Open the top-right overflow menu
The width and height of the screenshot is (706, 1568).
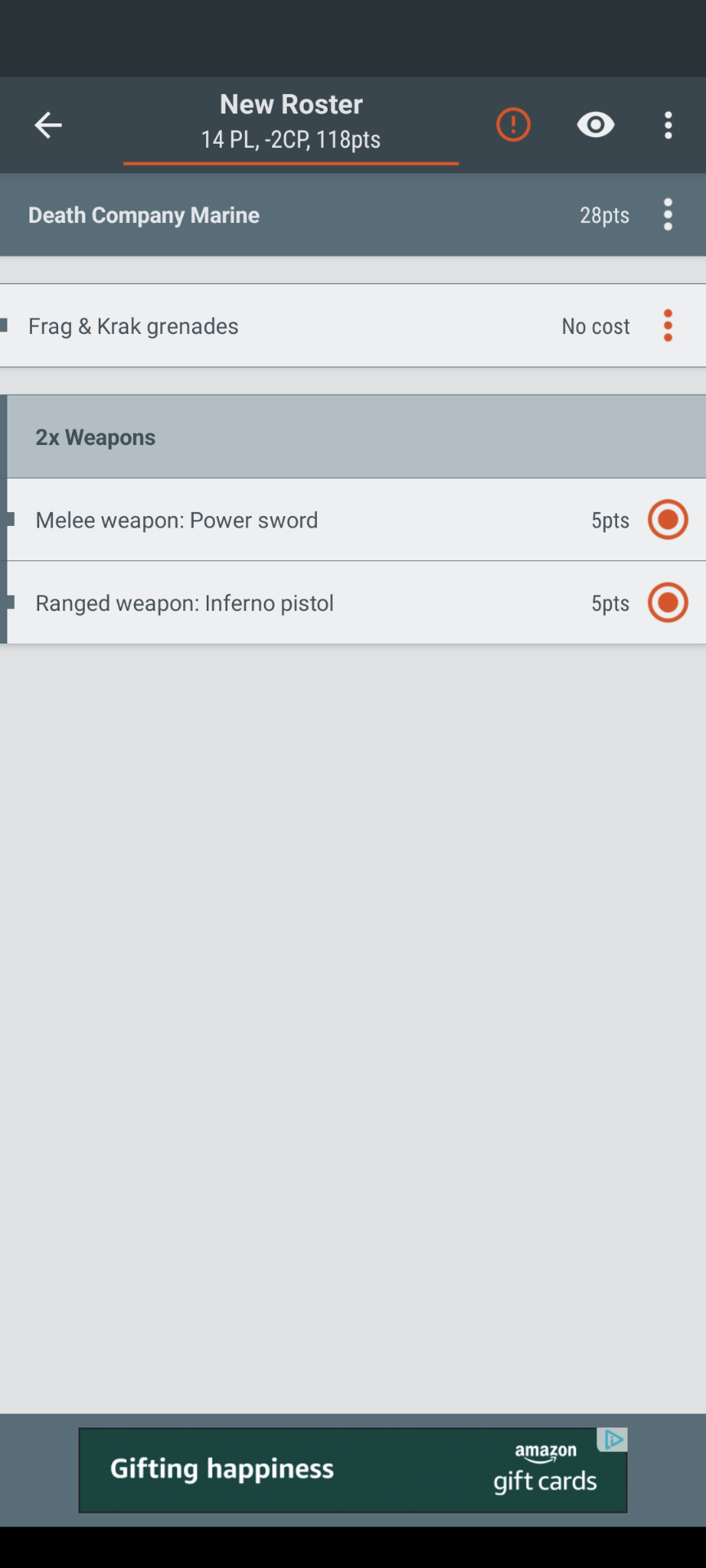coord(668,125)
